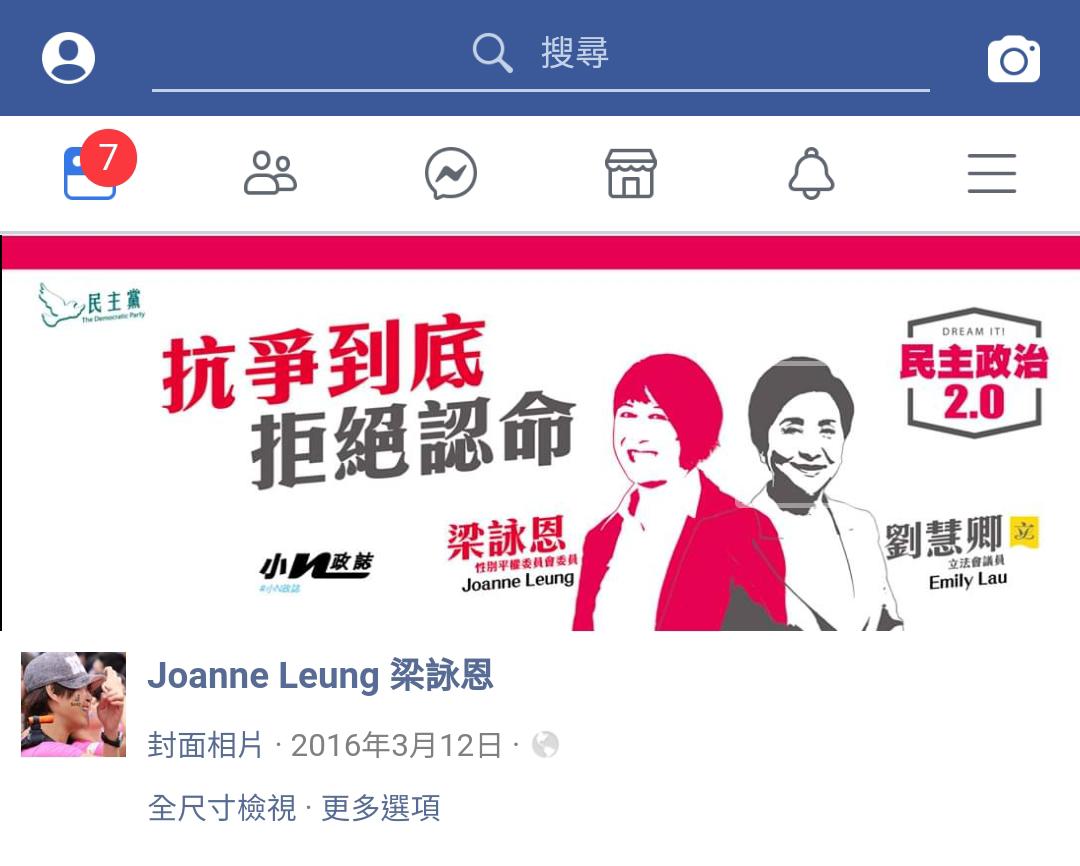This screenshot has width=1080, height=866.
Task: Open Joanne Leung 梁詠恩 profile name link
Action: (x=320, y=677)
